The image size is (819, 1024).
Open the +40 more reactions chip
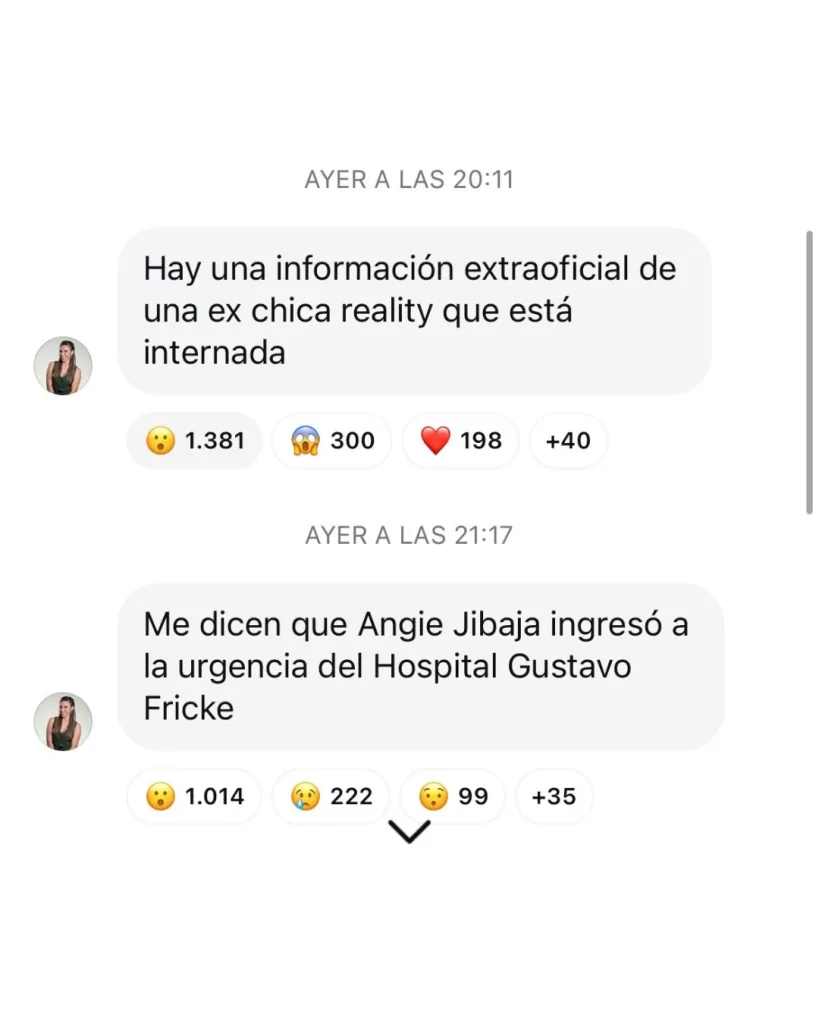click(x=567, y=440)
